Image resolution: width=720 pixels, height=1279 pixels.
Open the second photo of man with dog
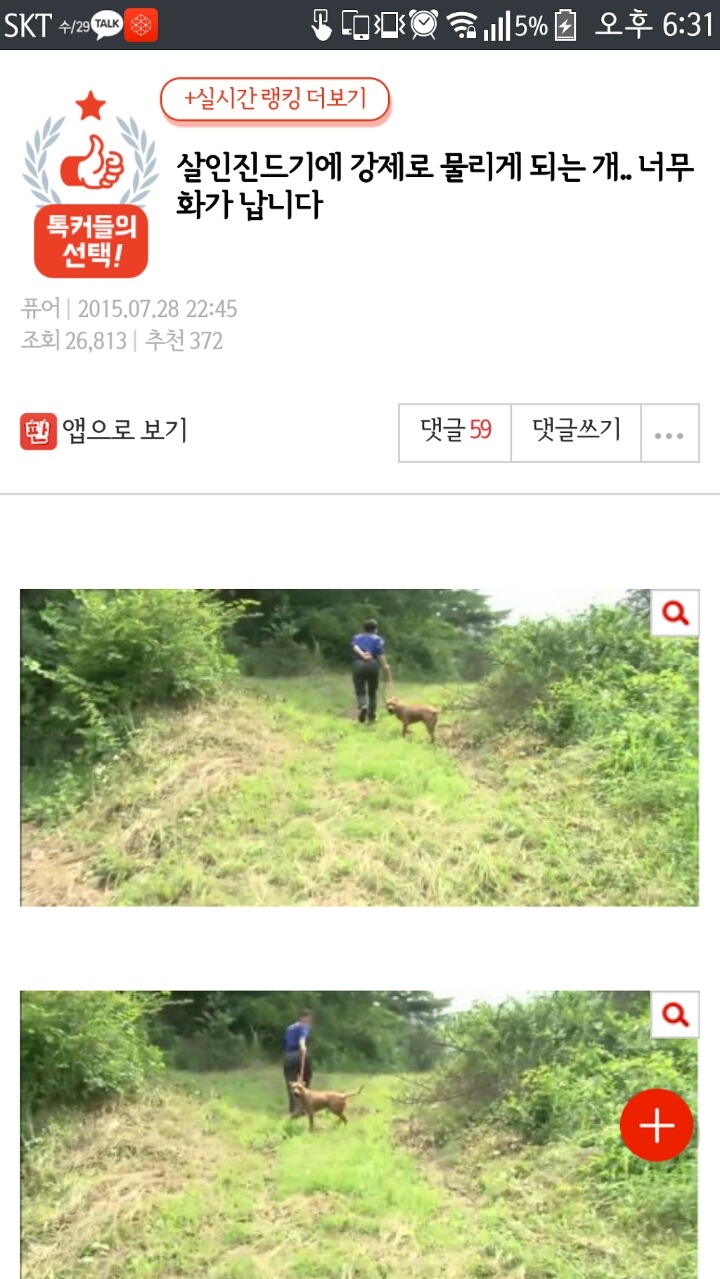(x=359, y=1134)
